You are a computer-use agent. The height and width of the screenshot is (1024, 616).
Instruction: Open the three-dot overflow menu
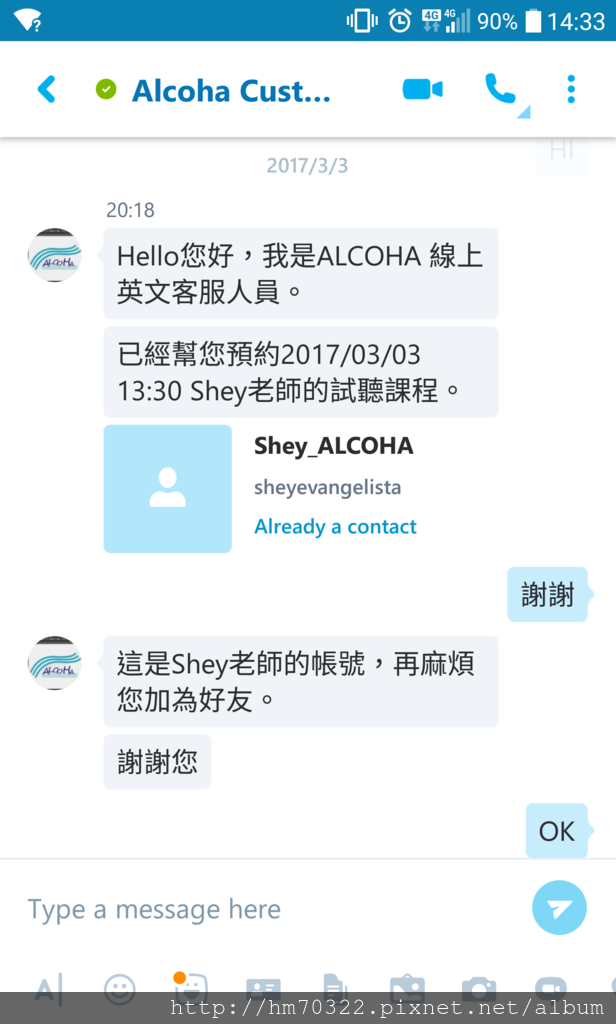pos(571,89)
